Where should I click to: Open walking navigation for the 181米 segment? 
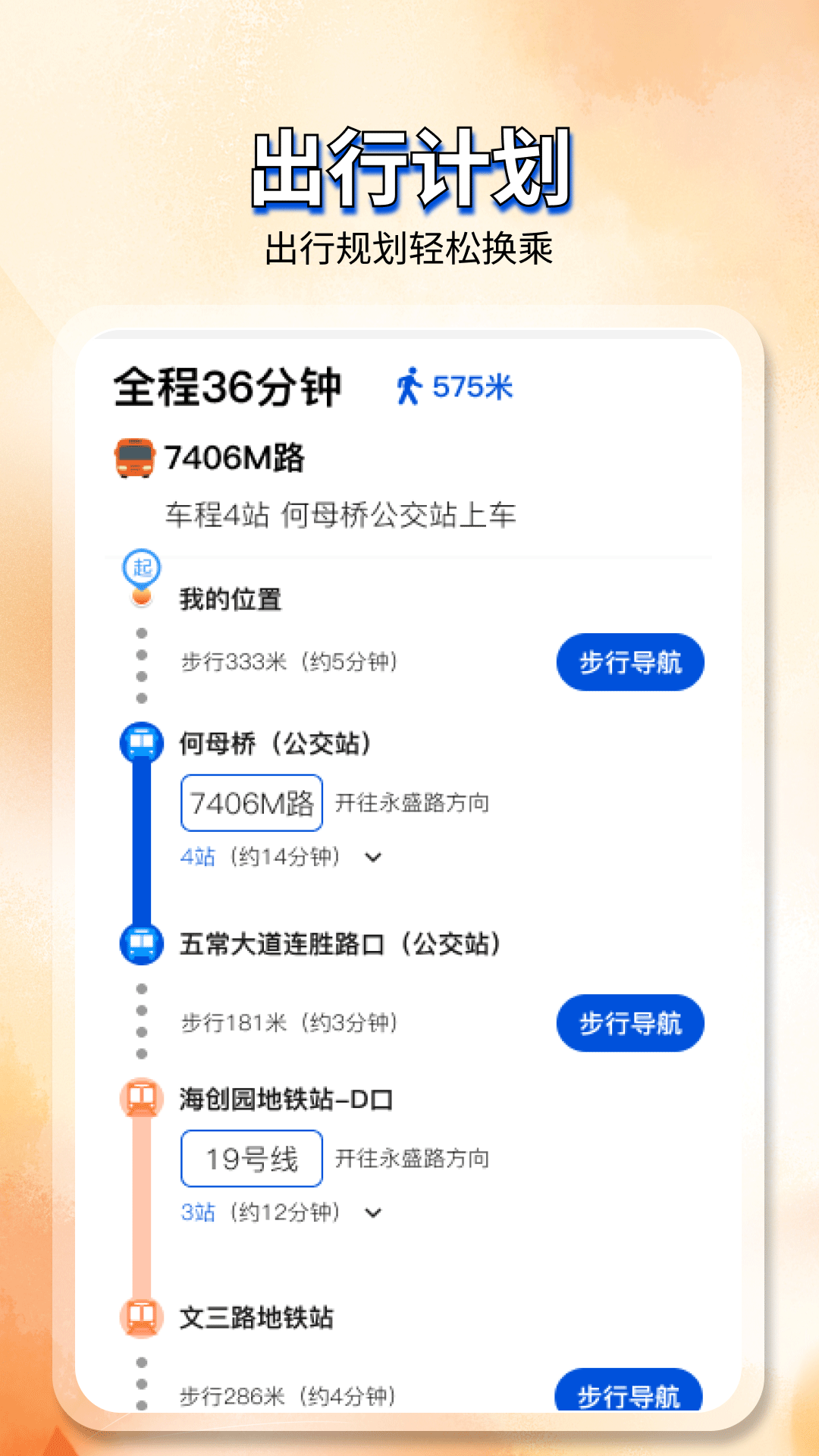(x=631, y=1023)
